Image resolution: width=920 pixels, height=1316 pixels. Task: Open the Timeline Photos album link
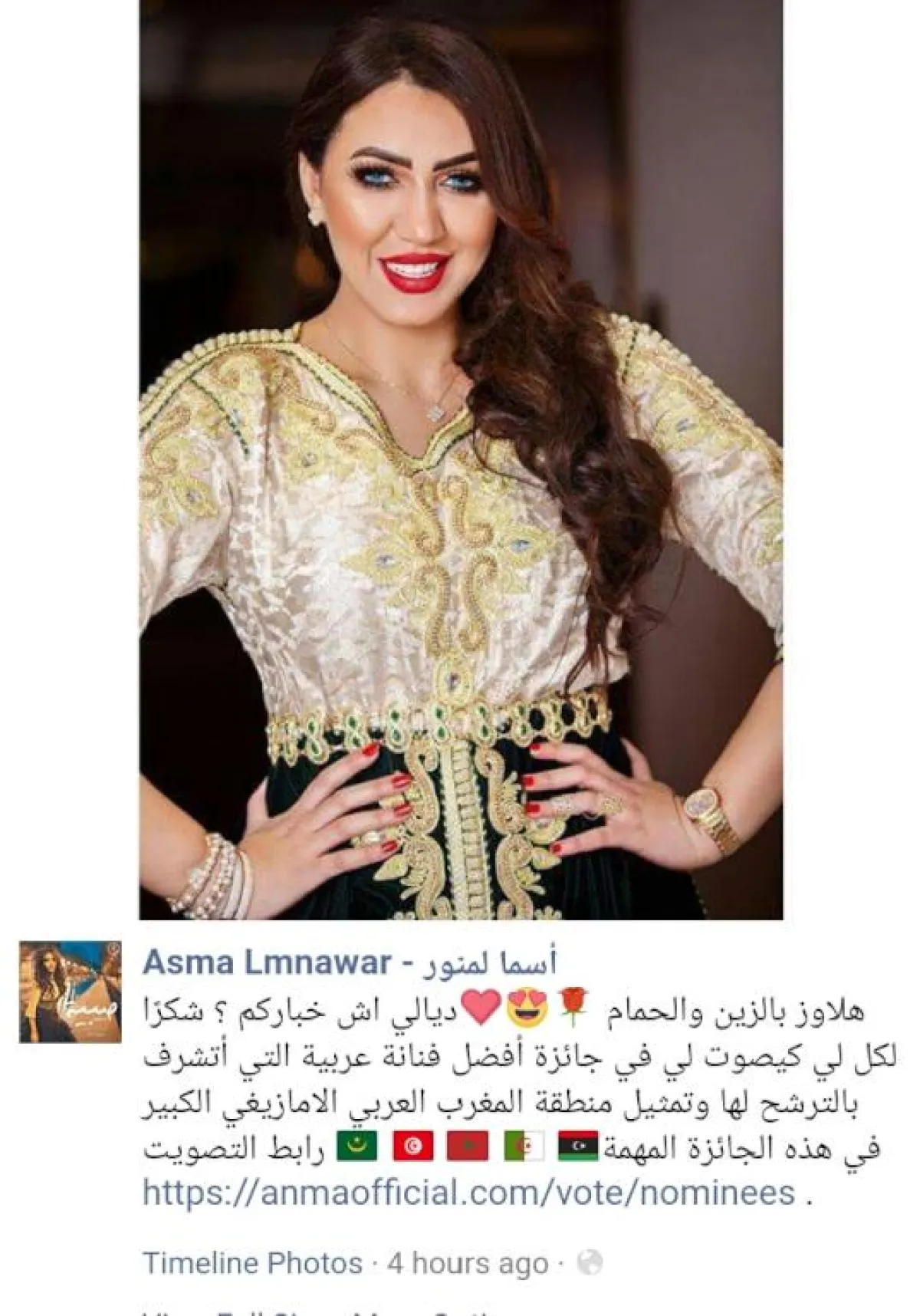pyautogui.click(x=253, y=1263)
